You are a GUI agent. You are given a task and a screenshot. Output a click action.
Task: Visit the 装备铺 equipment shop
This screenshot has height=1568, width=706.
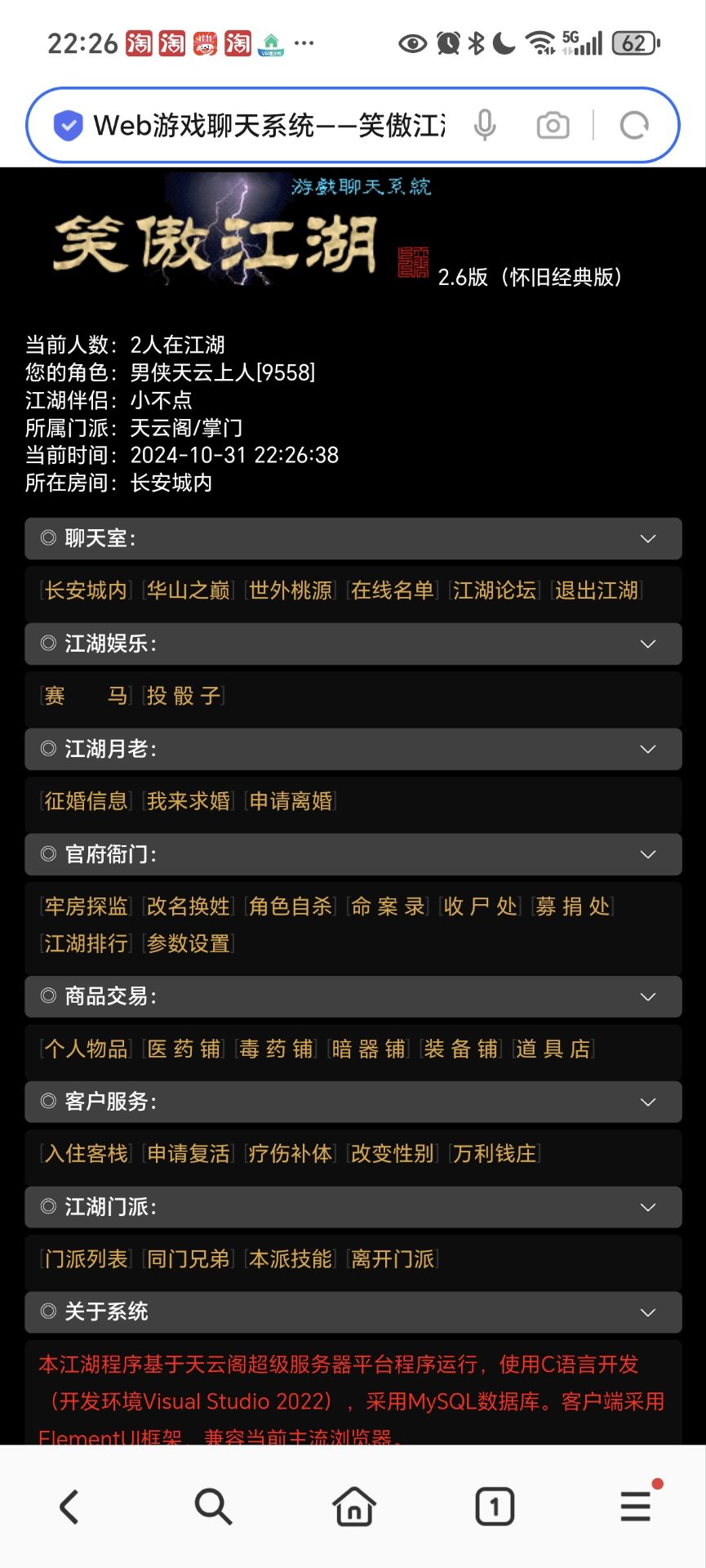[x=461, y=1049]
